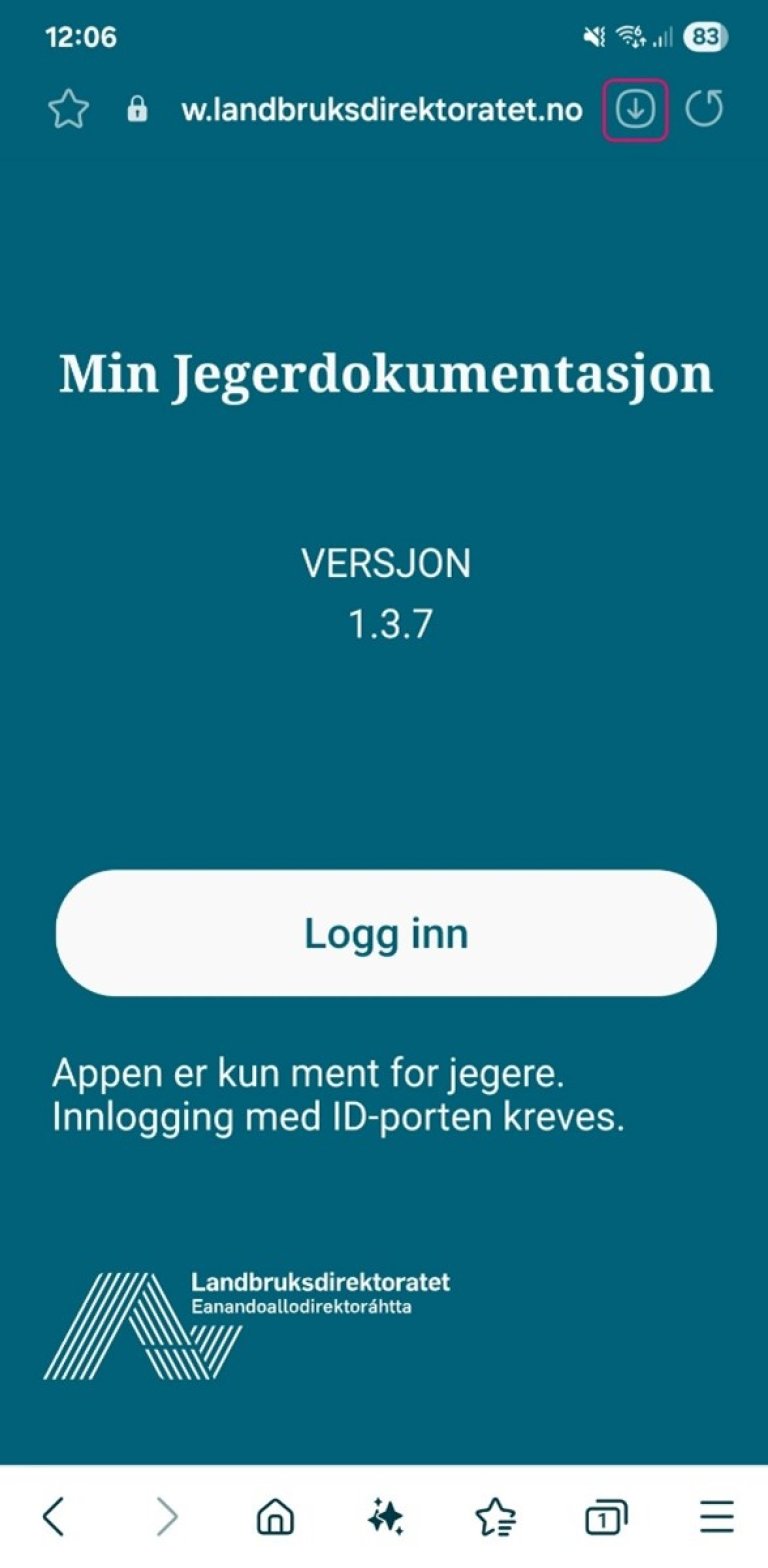This screenshot has height=1568, width=768.
Task: Go to the browser home page
Action: coord(276,1517)
